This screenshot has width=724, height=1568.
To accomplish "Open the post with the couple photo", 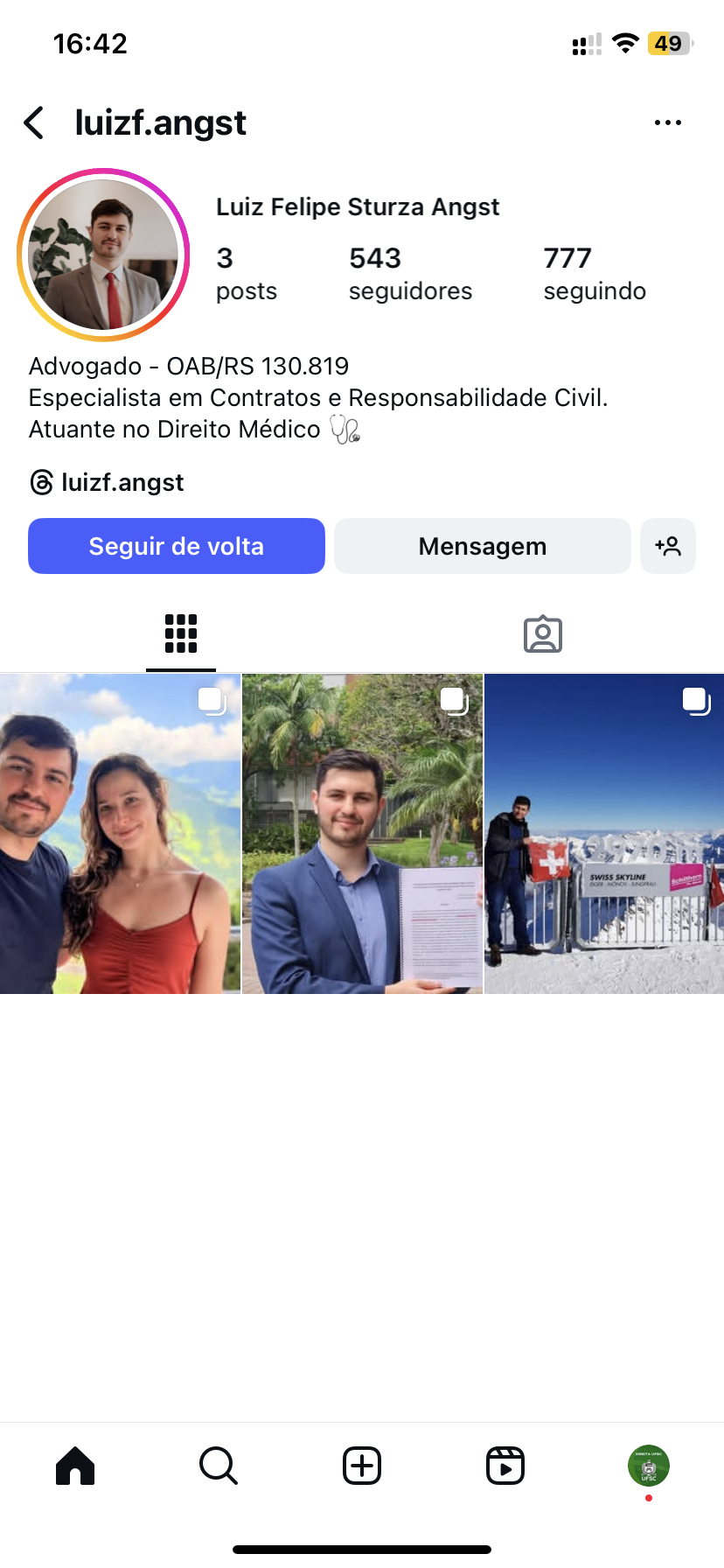I will pyautogui.click(x=120, y=834).
